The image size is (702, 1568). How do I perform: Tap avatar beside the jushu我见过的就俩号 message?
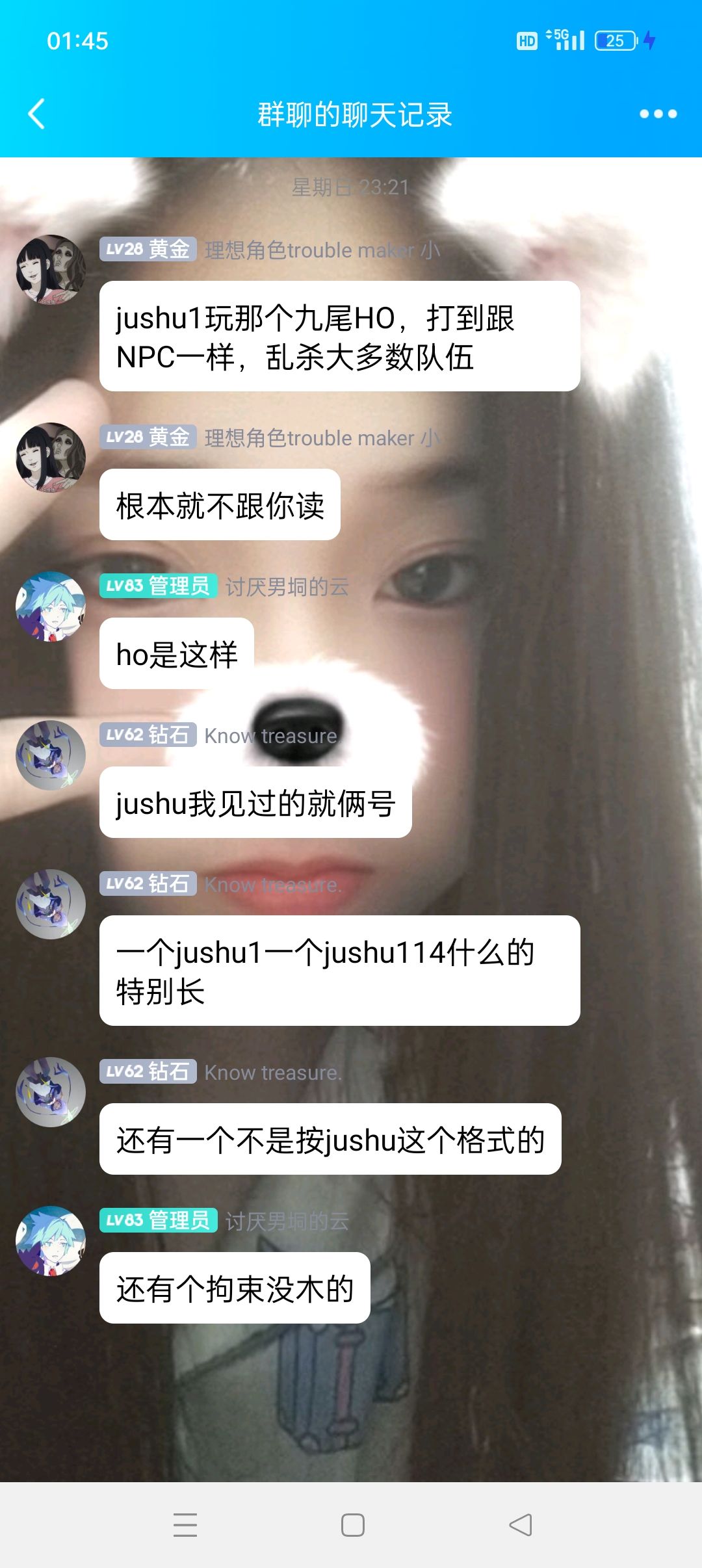51,755
